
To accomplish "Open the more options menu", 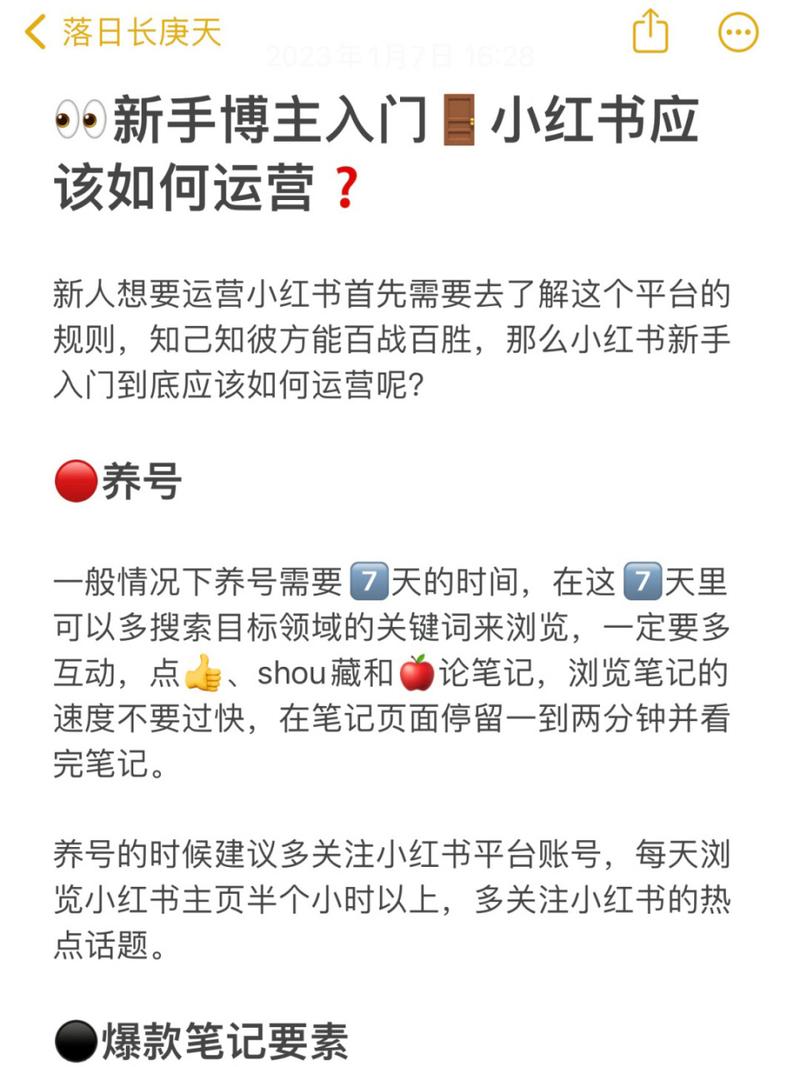I will (738, 32).
